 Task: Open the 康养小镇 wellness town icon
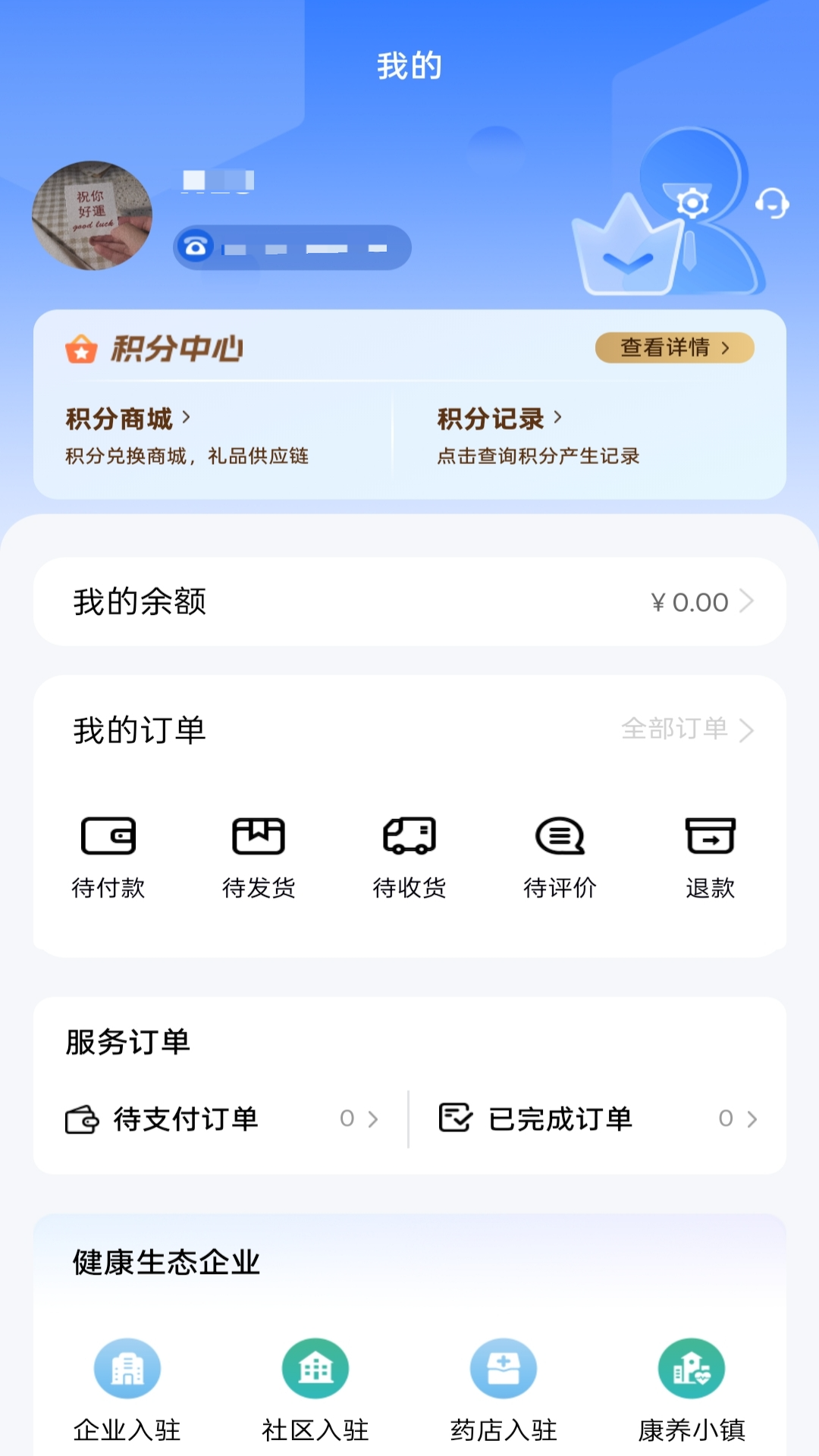pos(691,1369)
